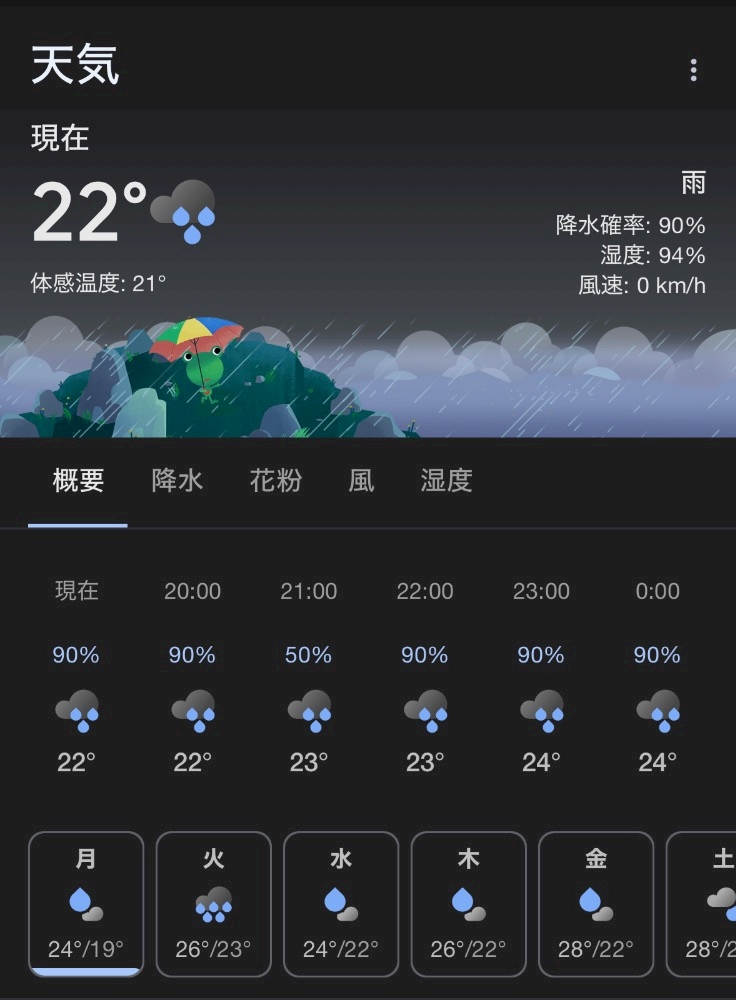Tap the Wednesday (水) forecast card

point(341,904)
